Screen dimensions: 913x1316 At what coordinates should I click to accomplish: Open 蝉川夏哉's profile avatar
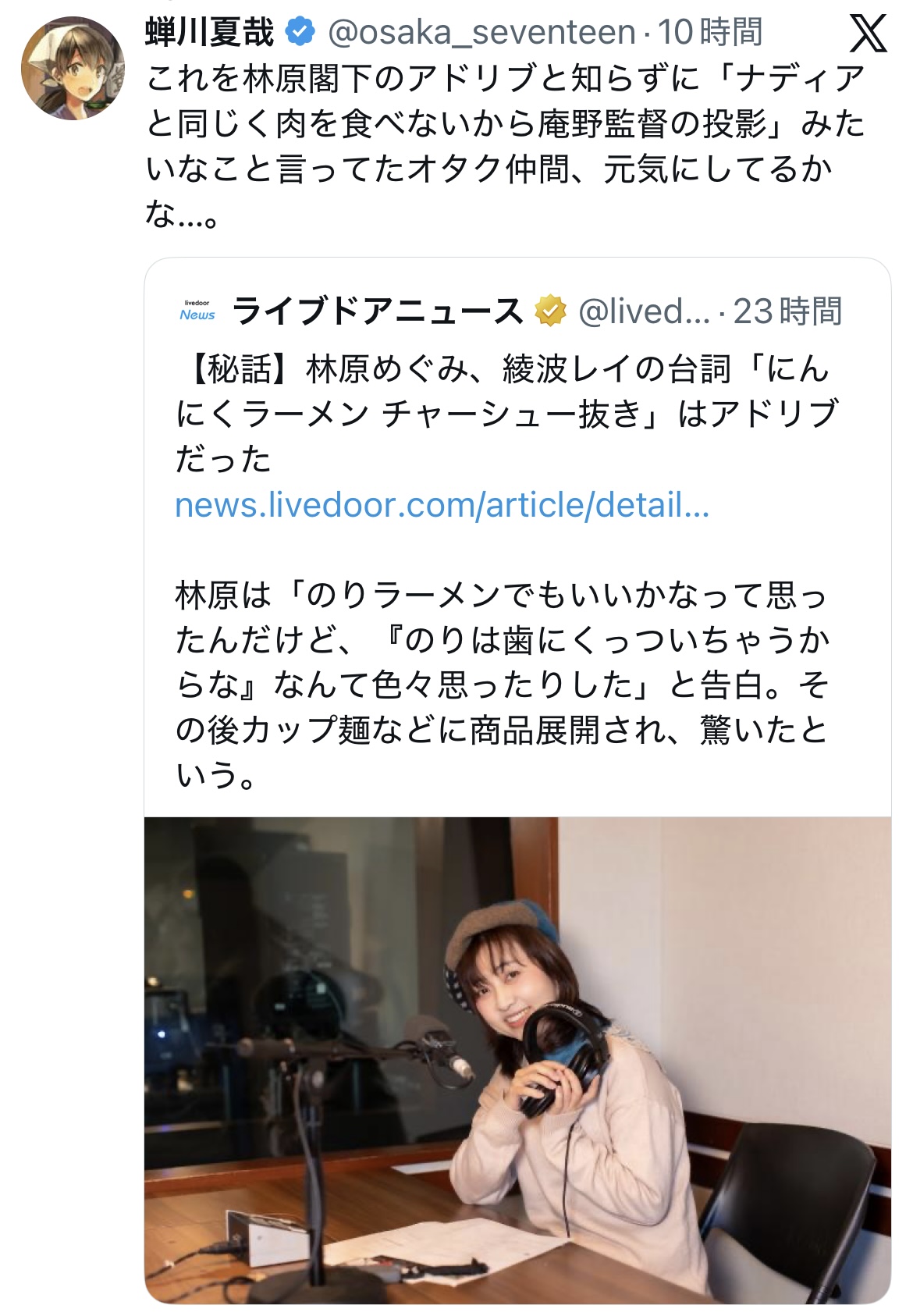click(x=73, y=68)
